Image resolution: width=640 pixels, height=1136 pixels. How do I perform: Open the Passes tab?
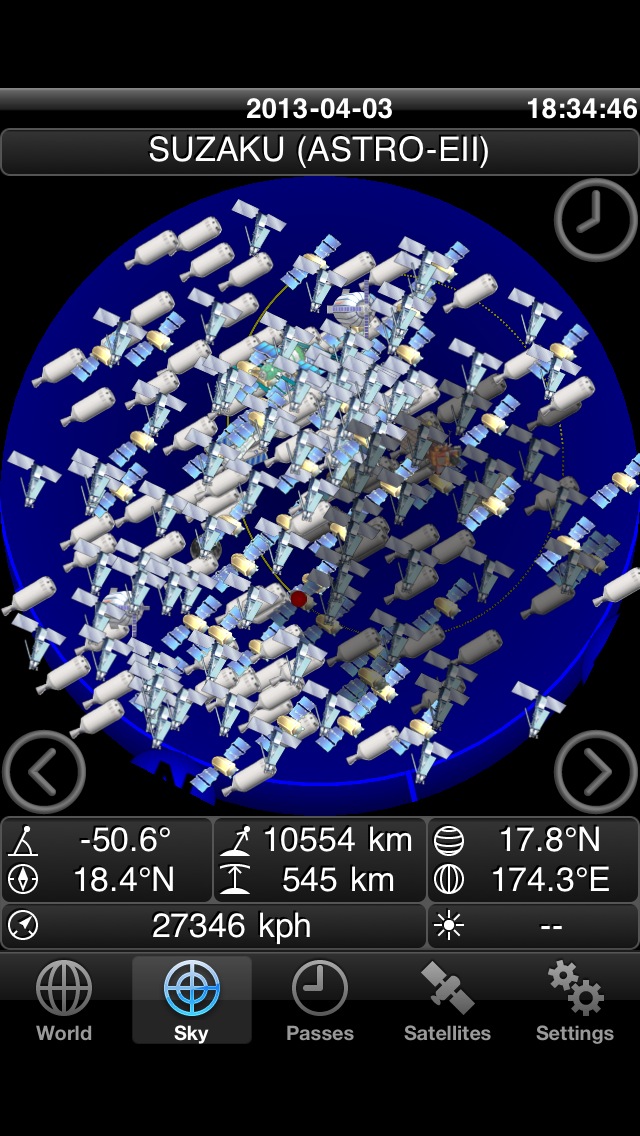[319, 1001]
